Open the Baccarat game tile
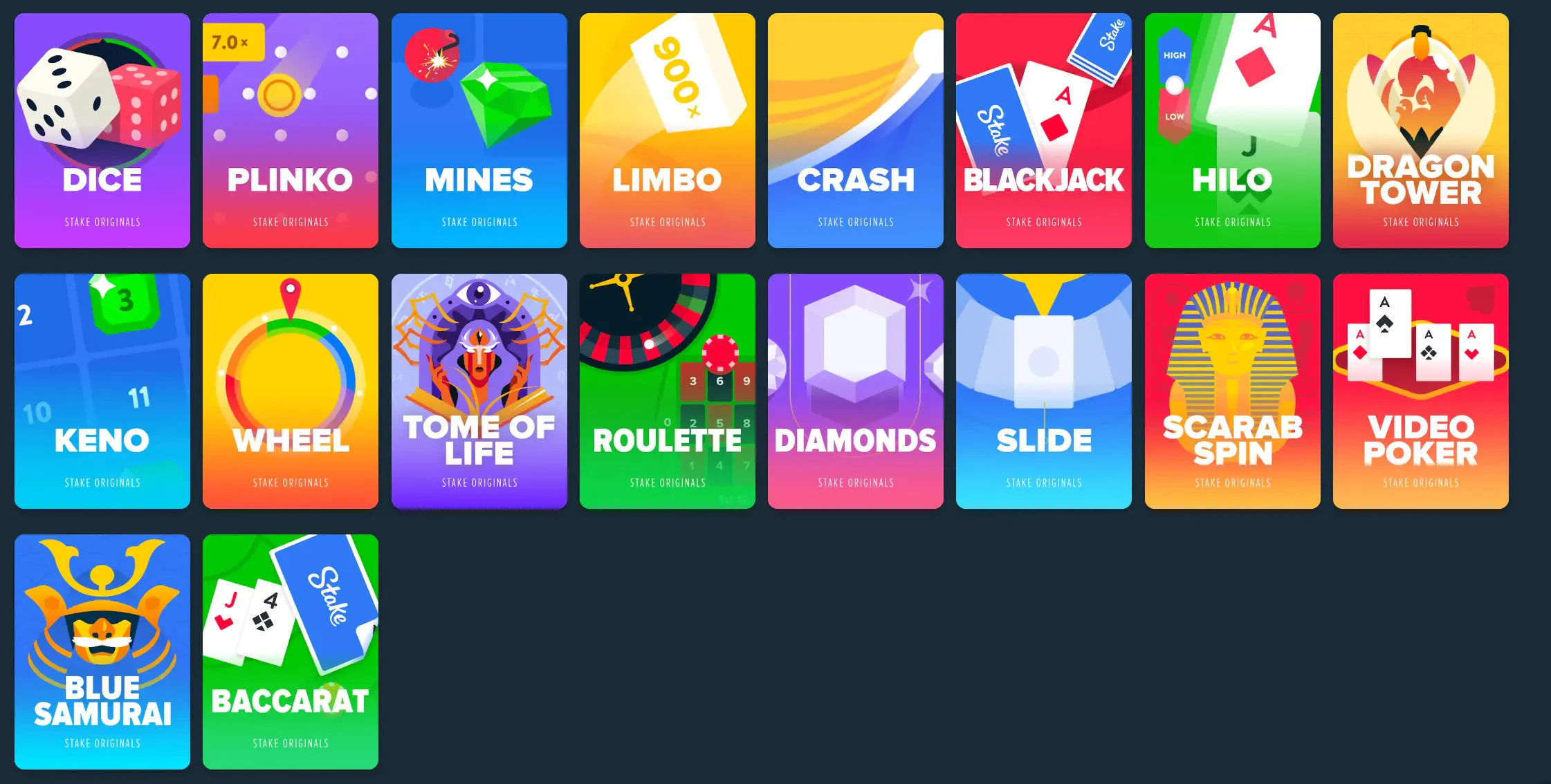The width and height of the screenshot is (1551, 784). coord(291,652)
